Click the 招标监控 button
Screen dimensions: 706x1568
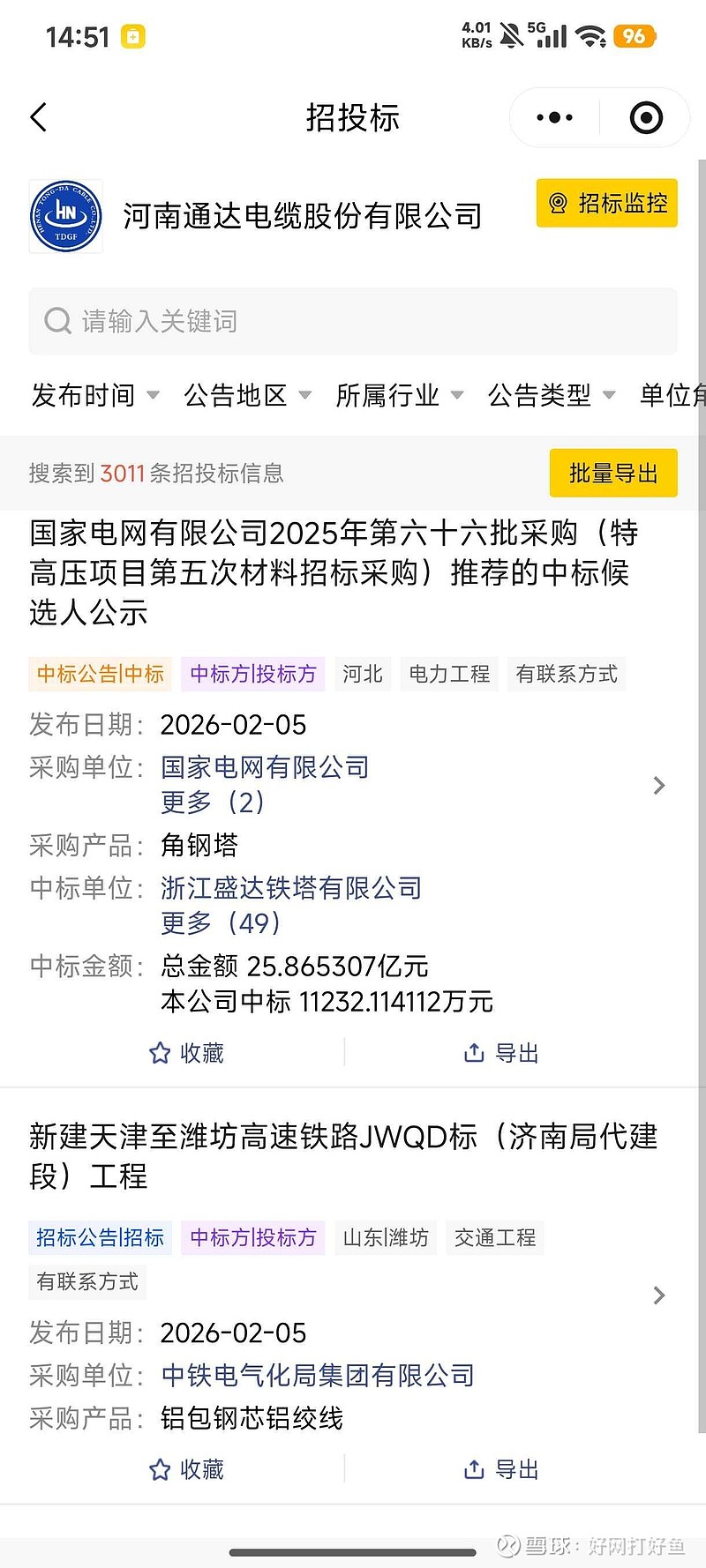(606, 204)
